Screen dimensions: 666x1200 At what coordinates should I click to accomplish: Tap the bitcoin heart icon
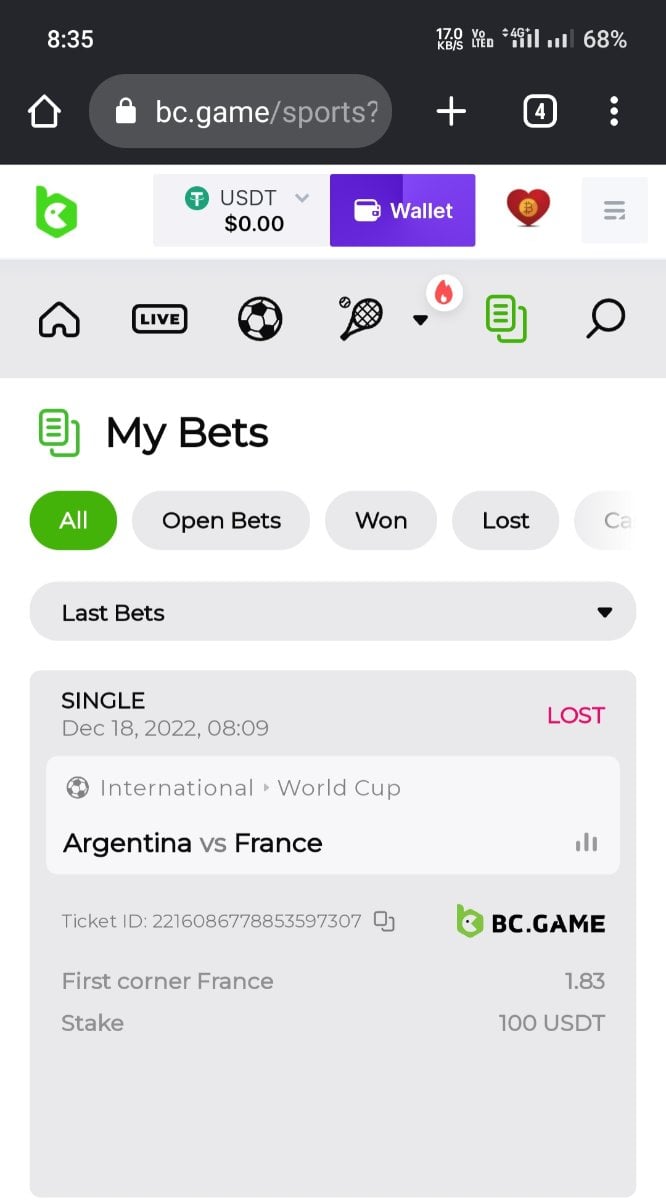(528, 209)
